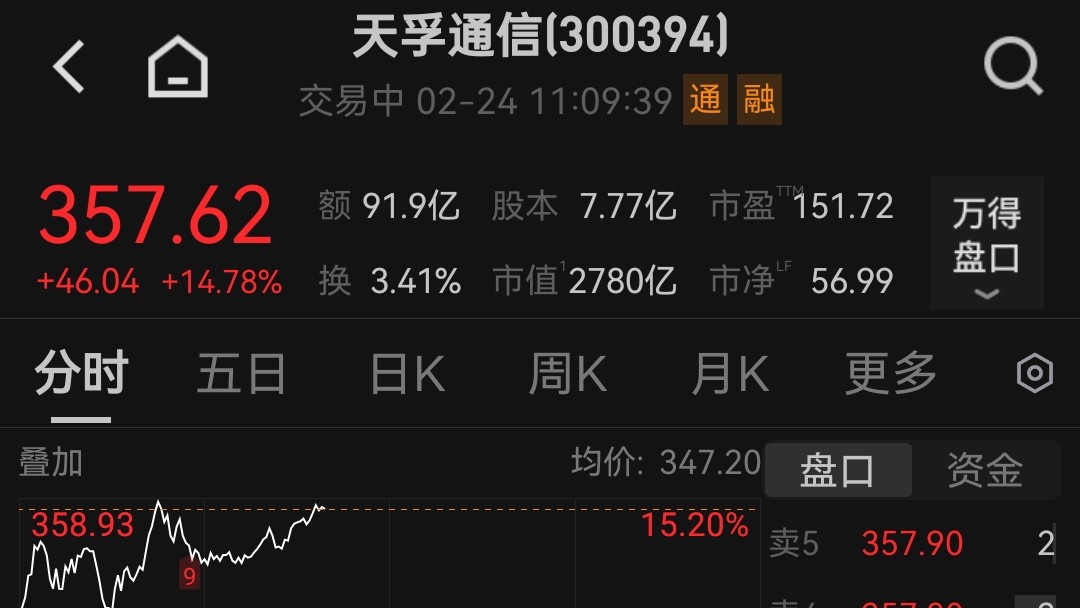Open the home page icon

click(178, 70)
